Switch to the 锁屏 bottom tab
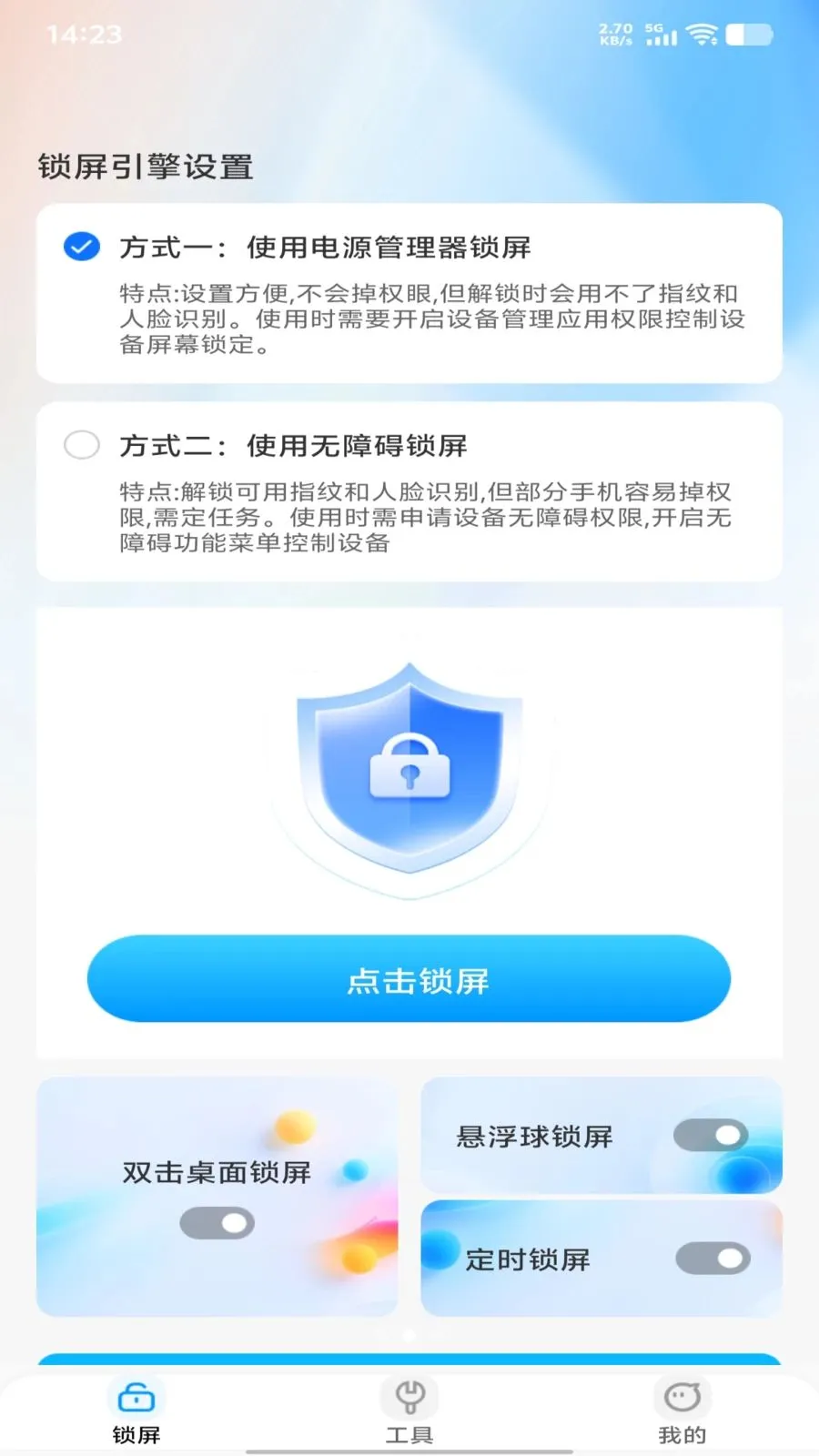Viewport: 819px width, 1456px height. coord(136,1410)
